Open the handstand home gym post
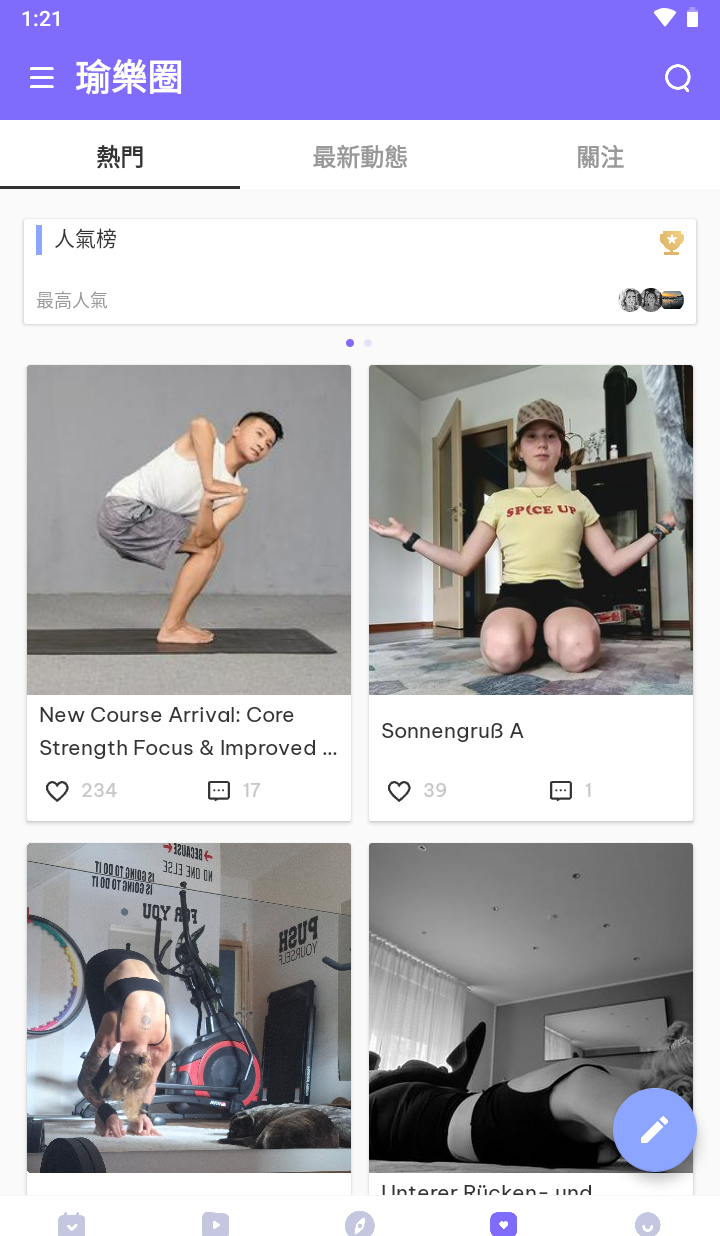The width and height of the screenshot is (720, 1236). (x=189, y=1007)
